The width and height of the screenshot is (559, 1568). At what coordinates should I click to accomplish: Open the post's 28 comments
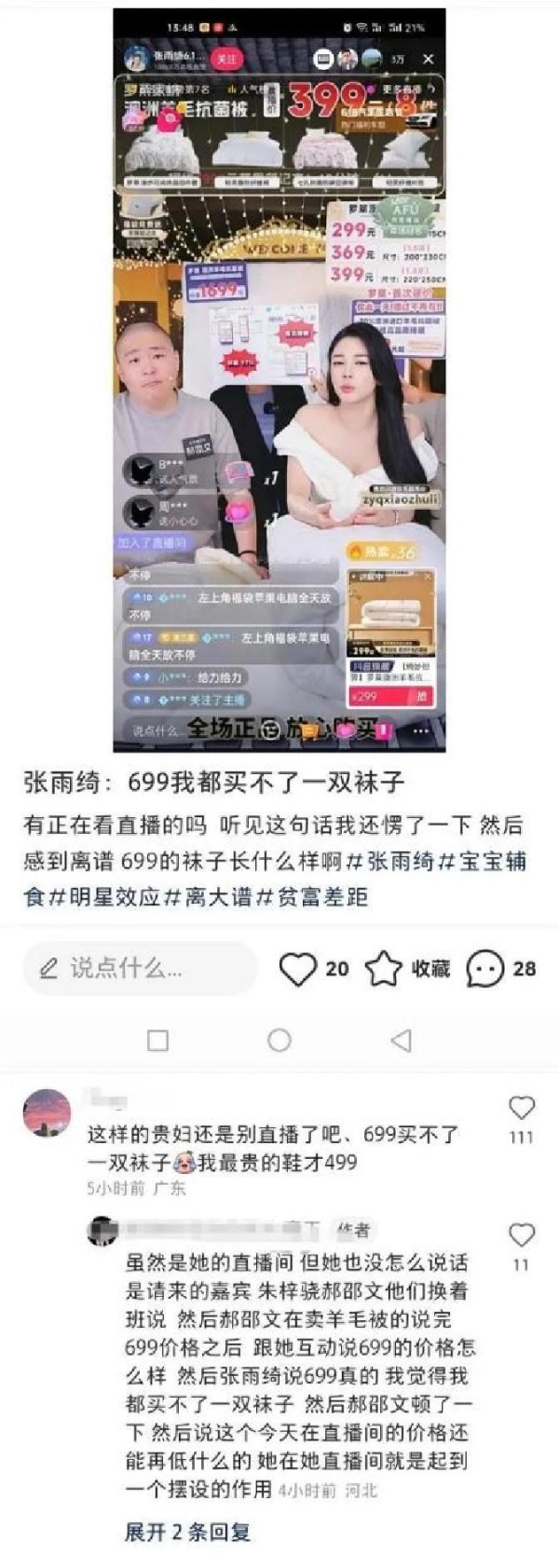point(484,969)
